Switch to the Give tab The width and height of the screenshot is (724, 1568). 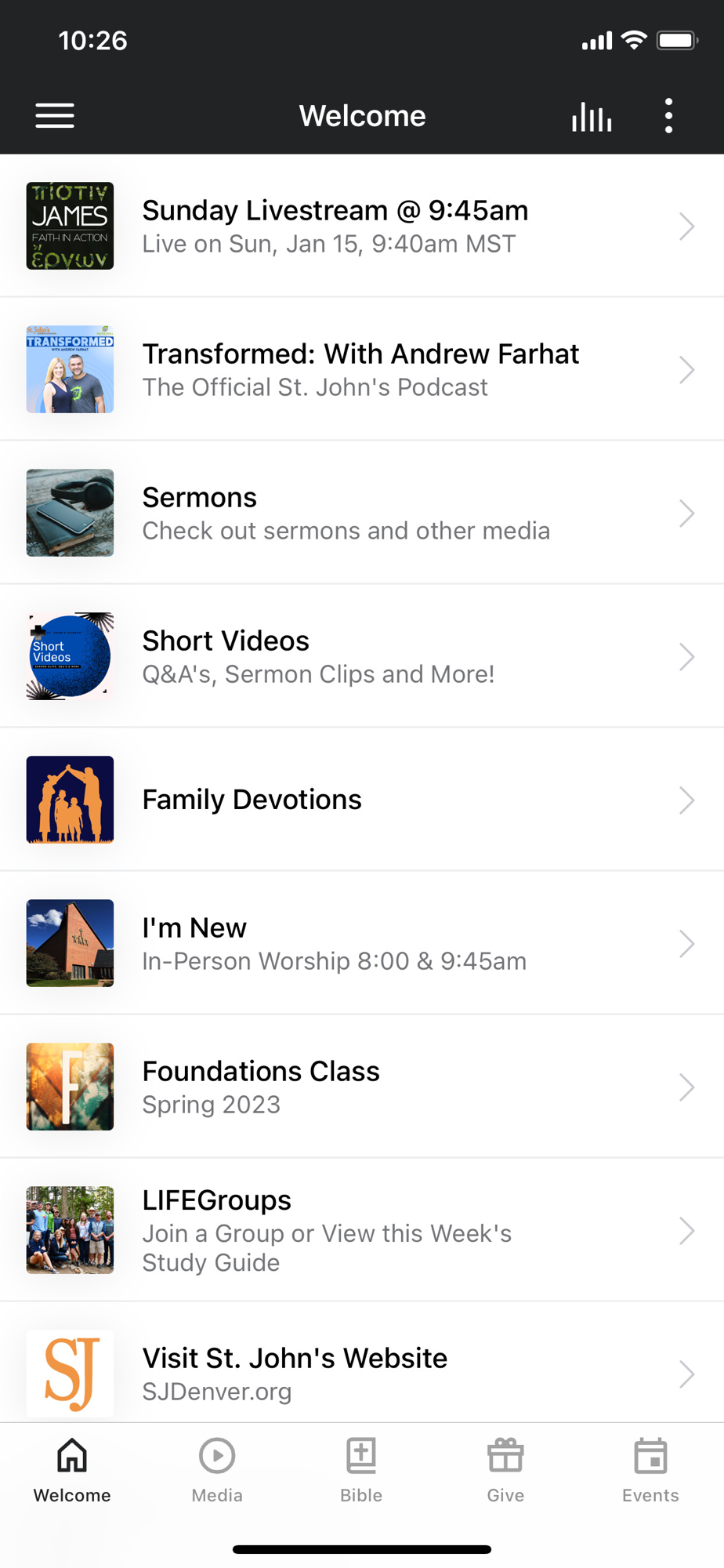505,1471
